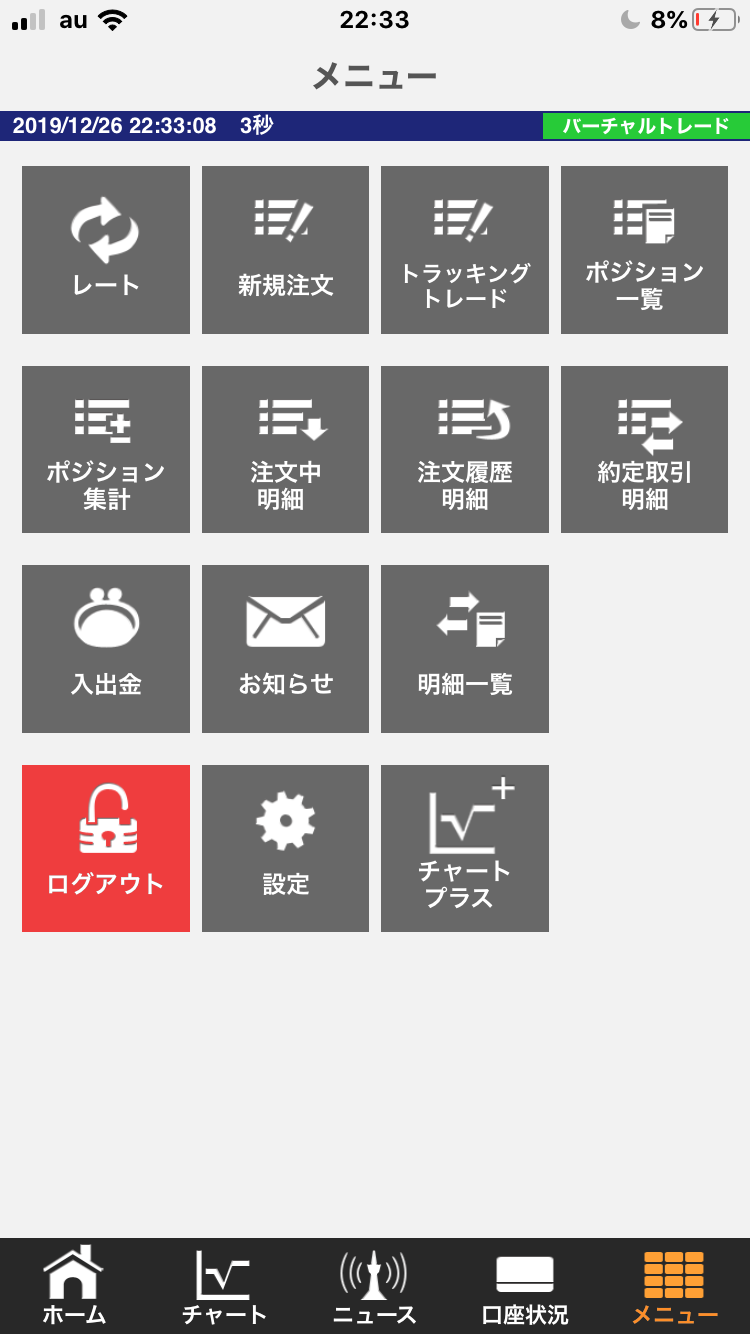Open 注文履歴明細 order history

point(465,449)
